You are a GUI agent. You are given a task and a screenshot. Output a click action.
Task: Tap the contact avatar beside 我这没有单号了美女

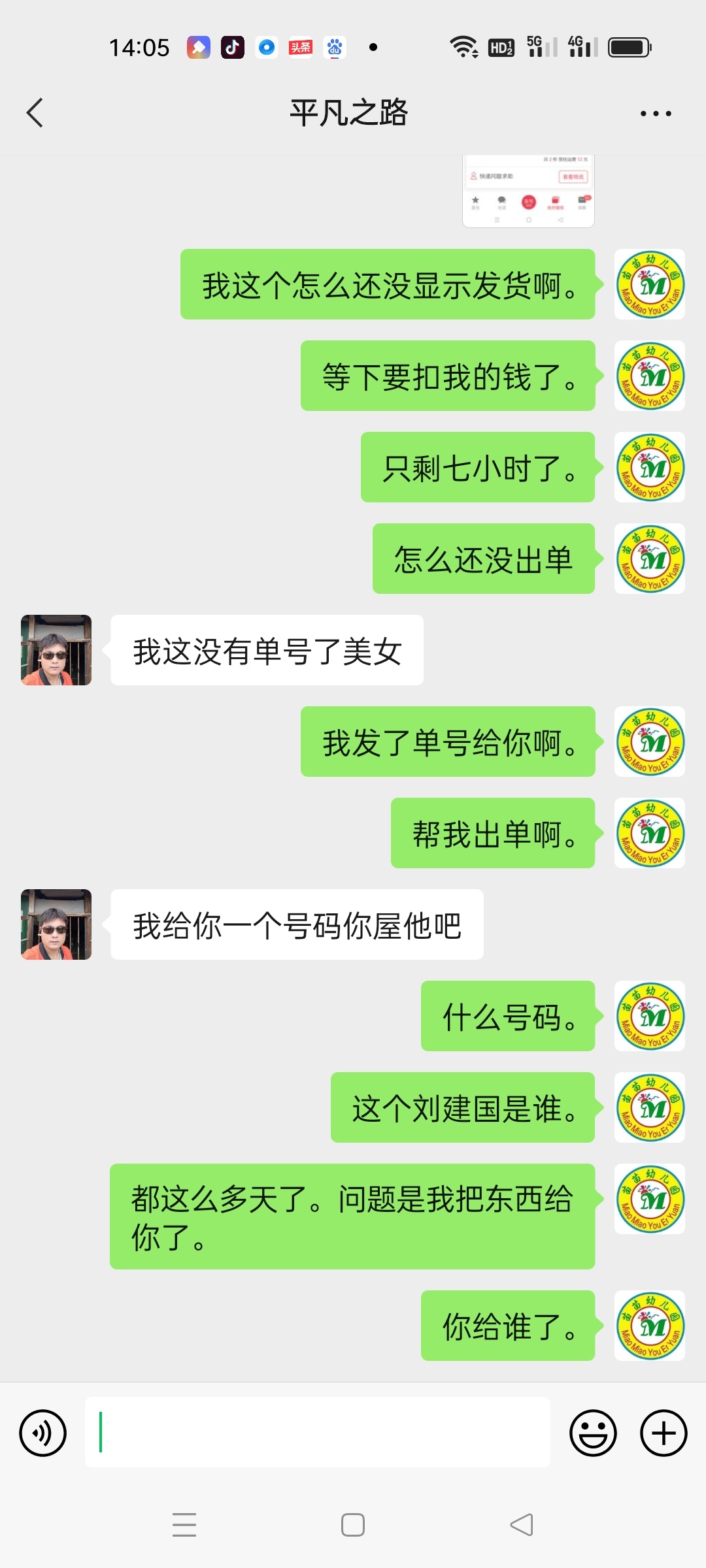pyautogui.click(x=56, y=650)
